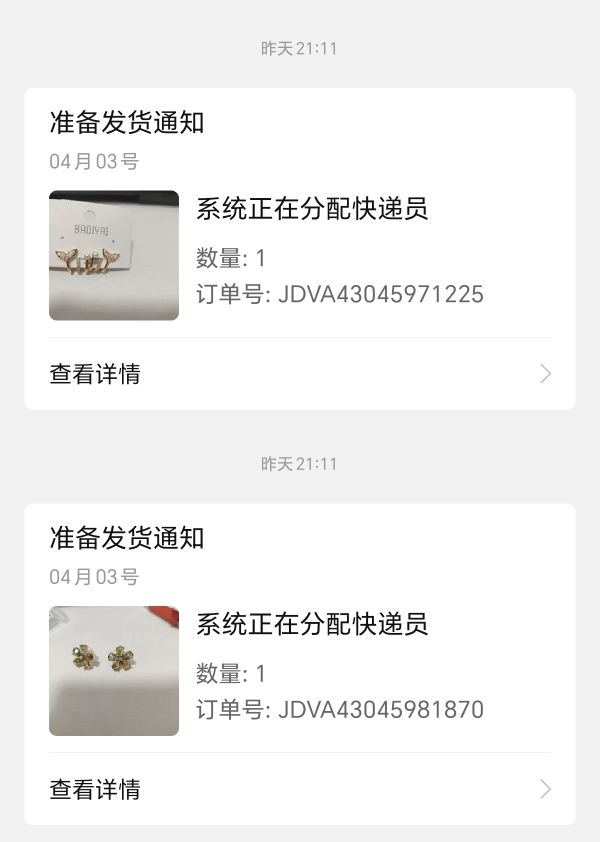Open the shipping notice card for order JDVA43045981870

pos(300,645)
